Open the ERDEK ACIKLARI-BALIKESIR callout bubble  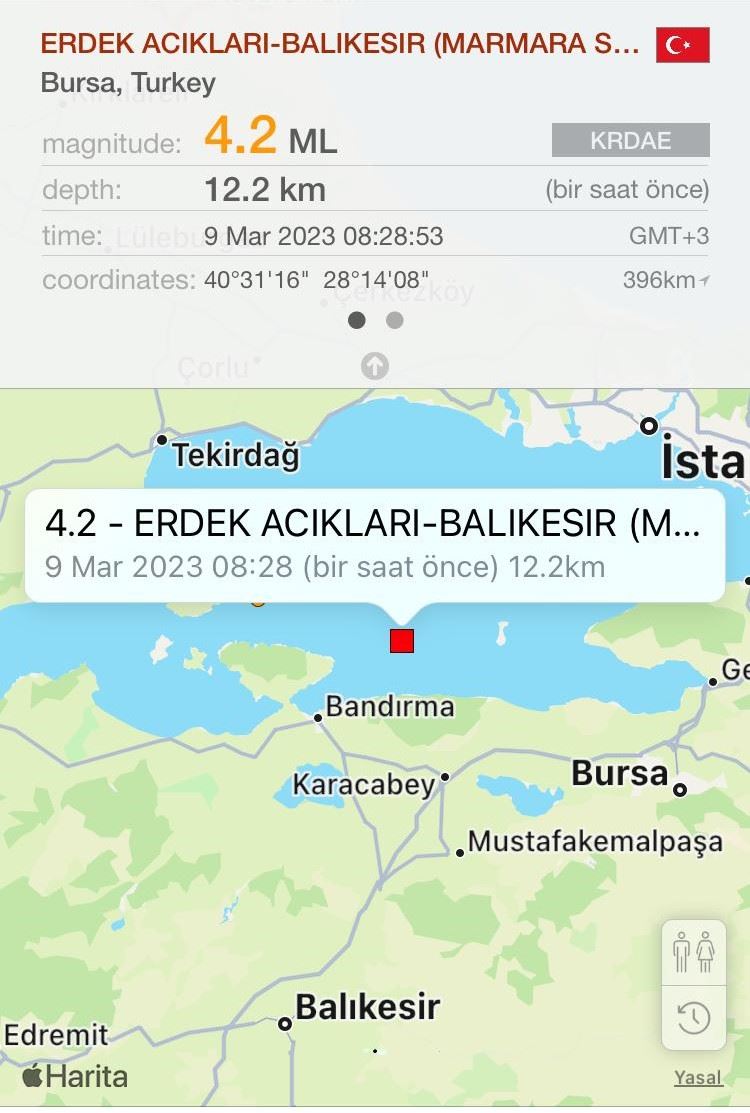374,545
